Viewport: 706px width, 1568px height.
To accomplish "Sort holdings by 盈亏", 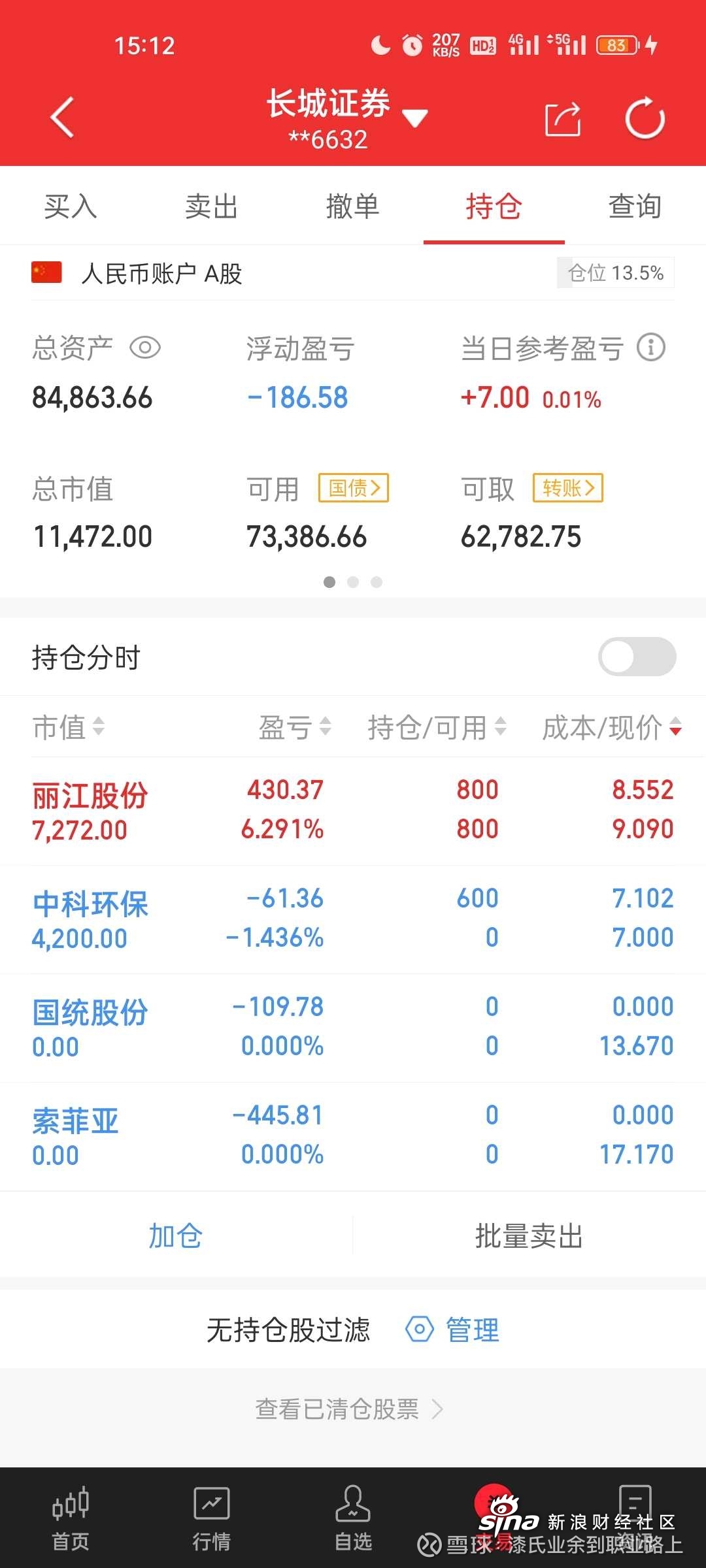I will click(x=295, y=727).
